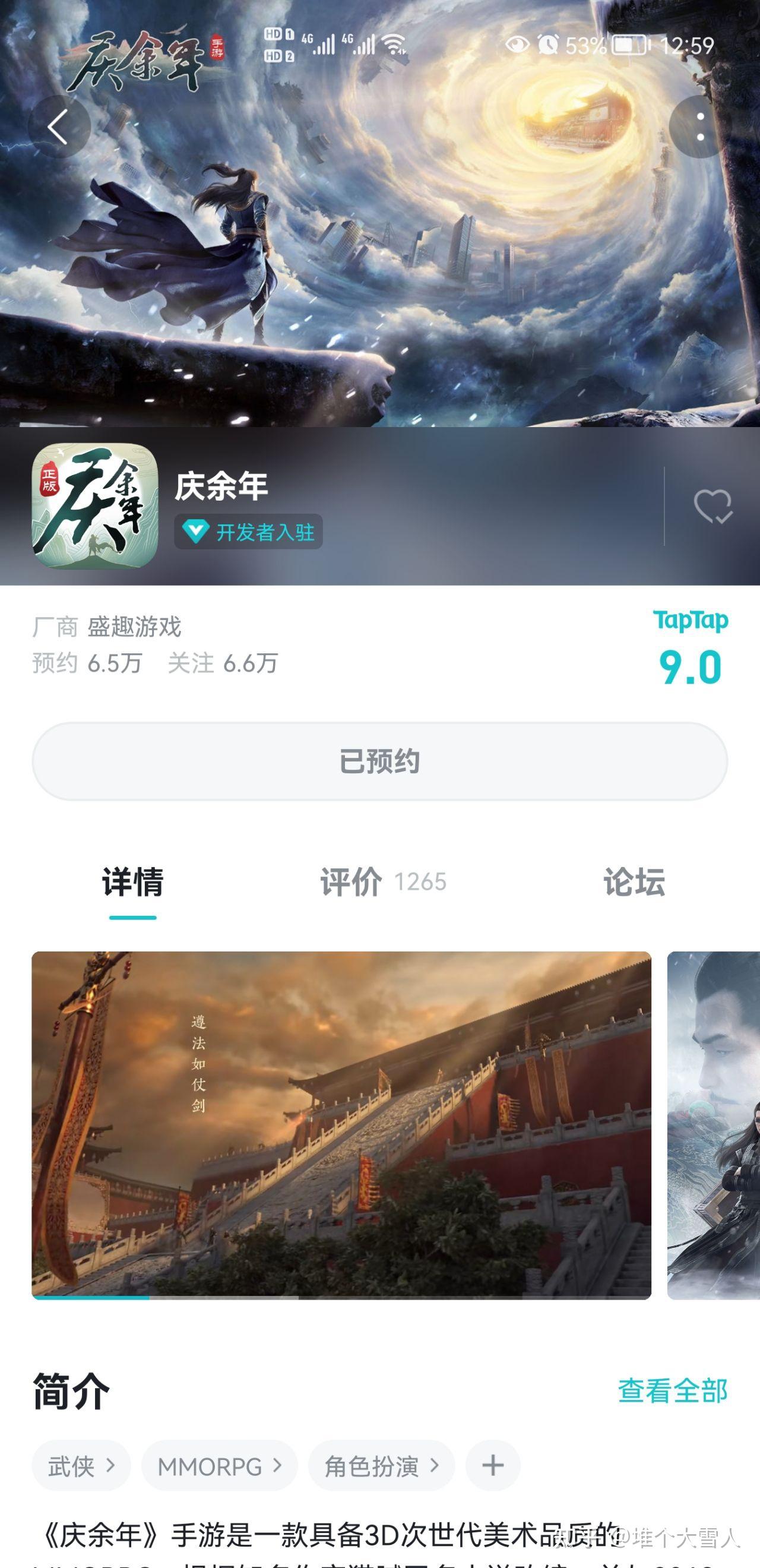Open the 角色扮演 tag chip
This screenshot has height=1568, width=760.
tap(381, 1466)
